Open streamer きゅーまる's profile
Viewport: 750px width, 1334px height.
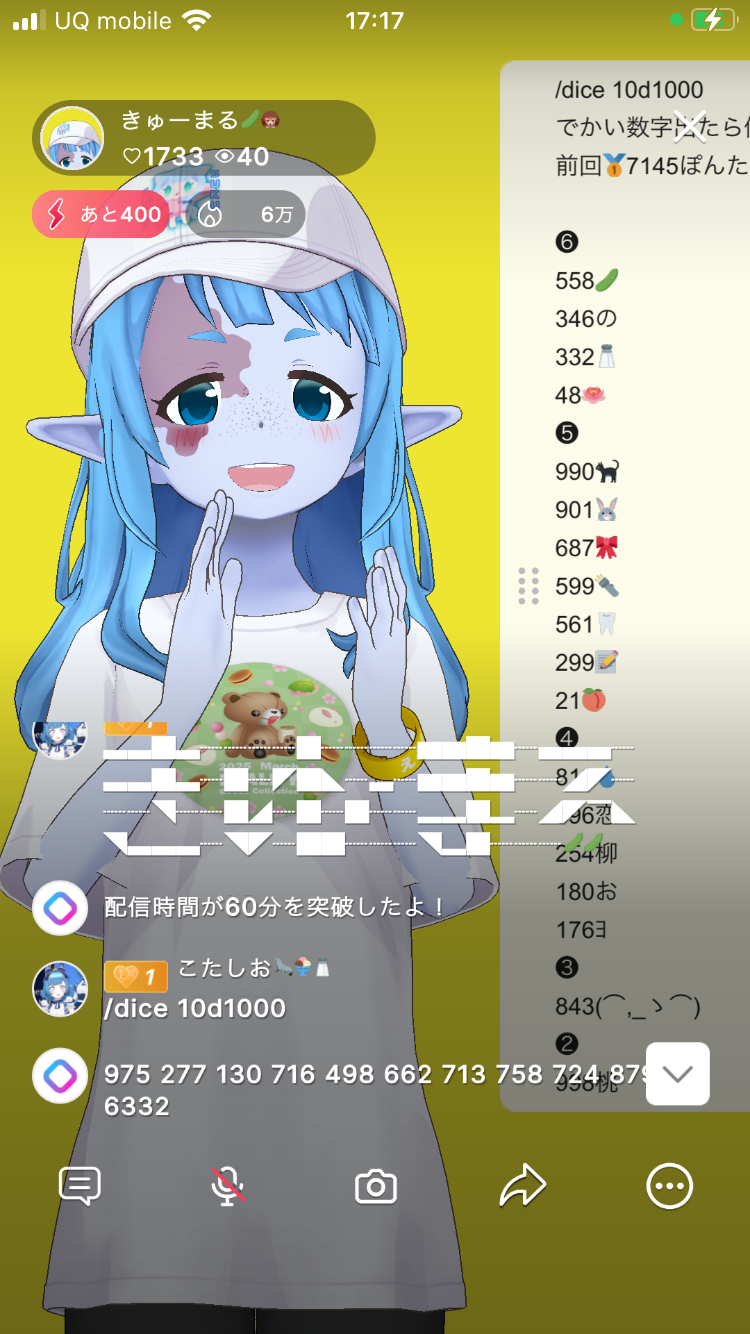[x=72, y=138]
